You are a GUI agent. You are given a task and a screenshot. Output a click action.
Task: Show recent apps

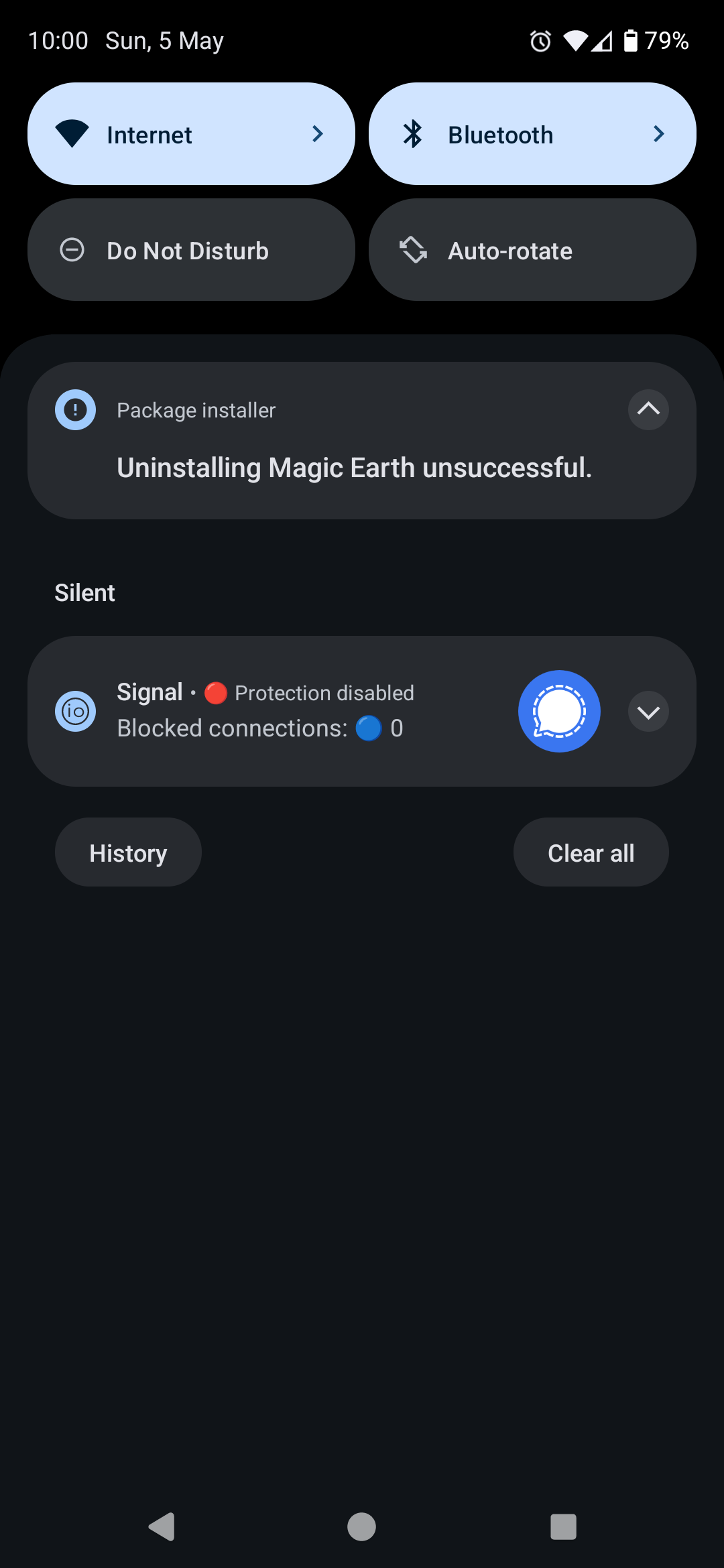(x=563, y=1527)
